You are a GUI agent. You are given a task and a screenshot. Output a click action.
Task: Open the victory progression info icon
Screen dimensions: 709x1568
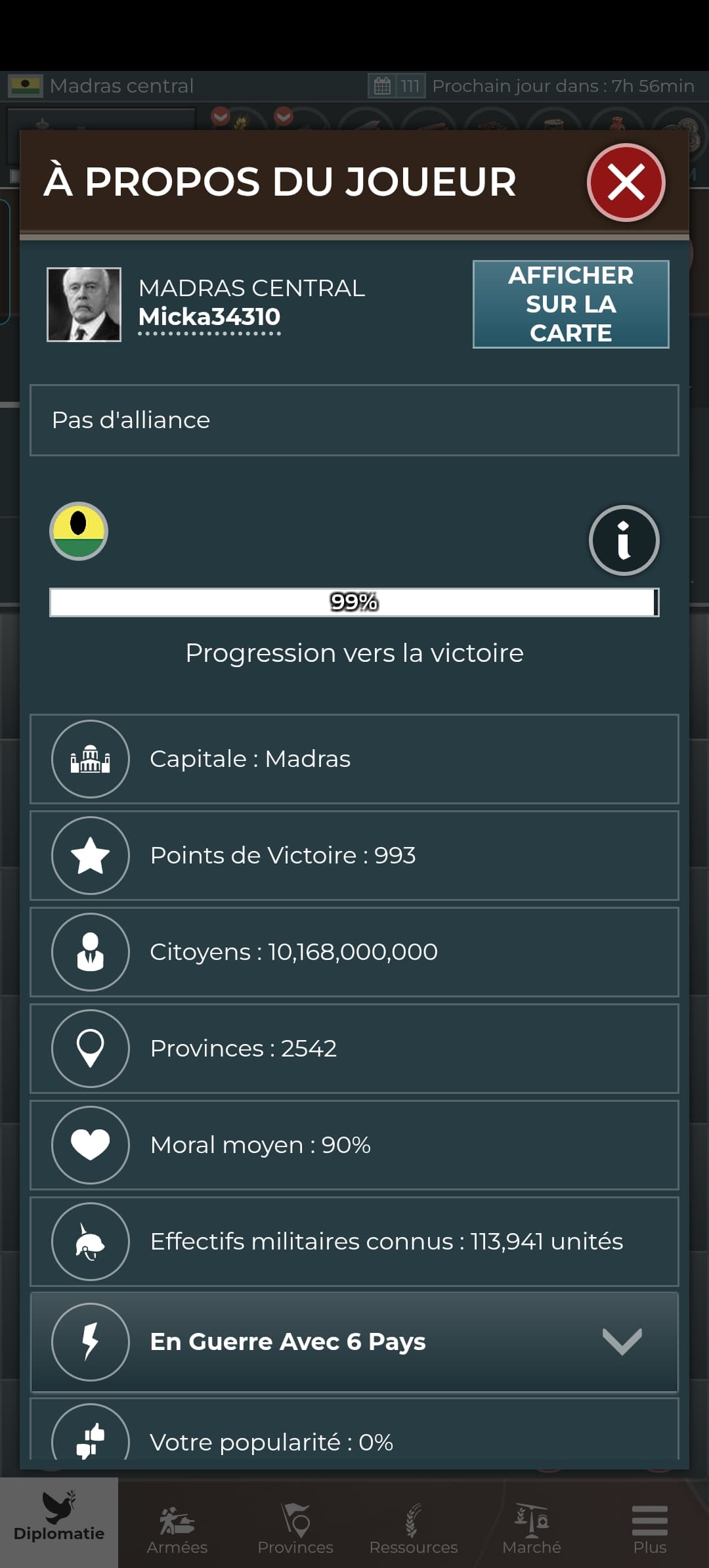(624, 540)
